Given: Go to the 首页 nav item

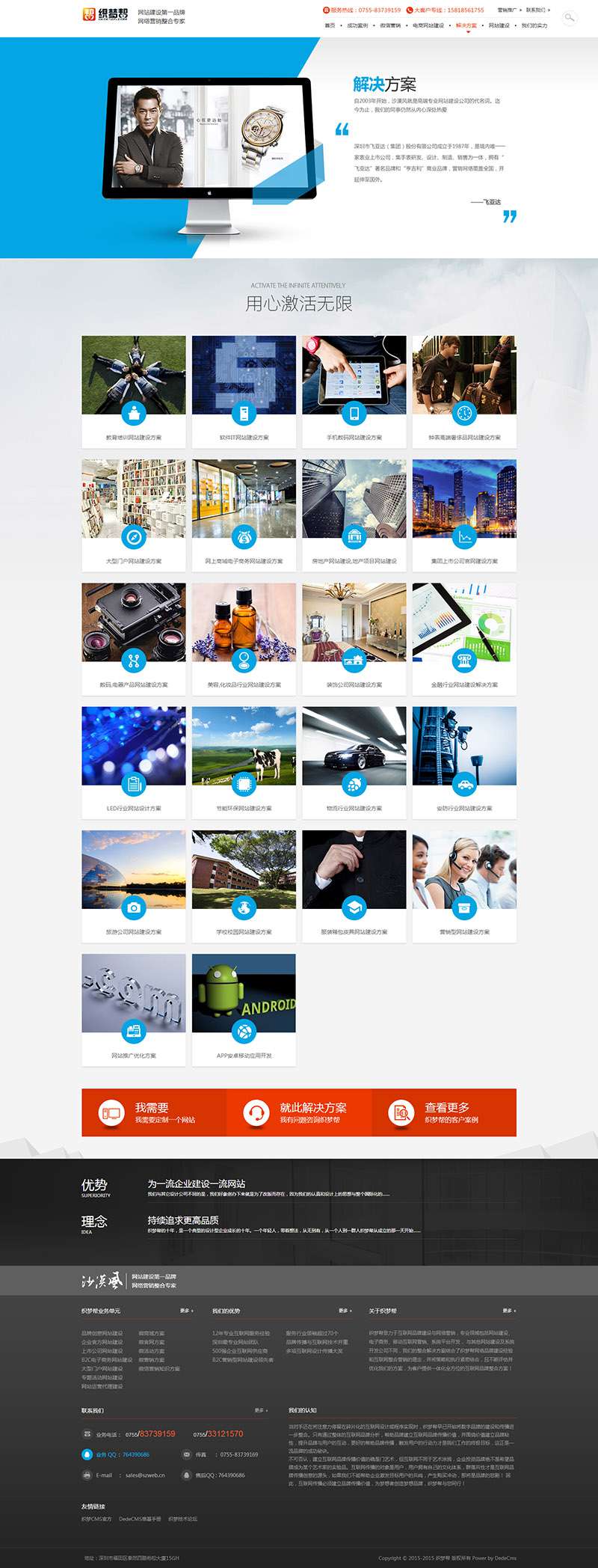Looking at the screenshot, I should pos(330,25).
